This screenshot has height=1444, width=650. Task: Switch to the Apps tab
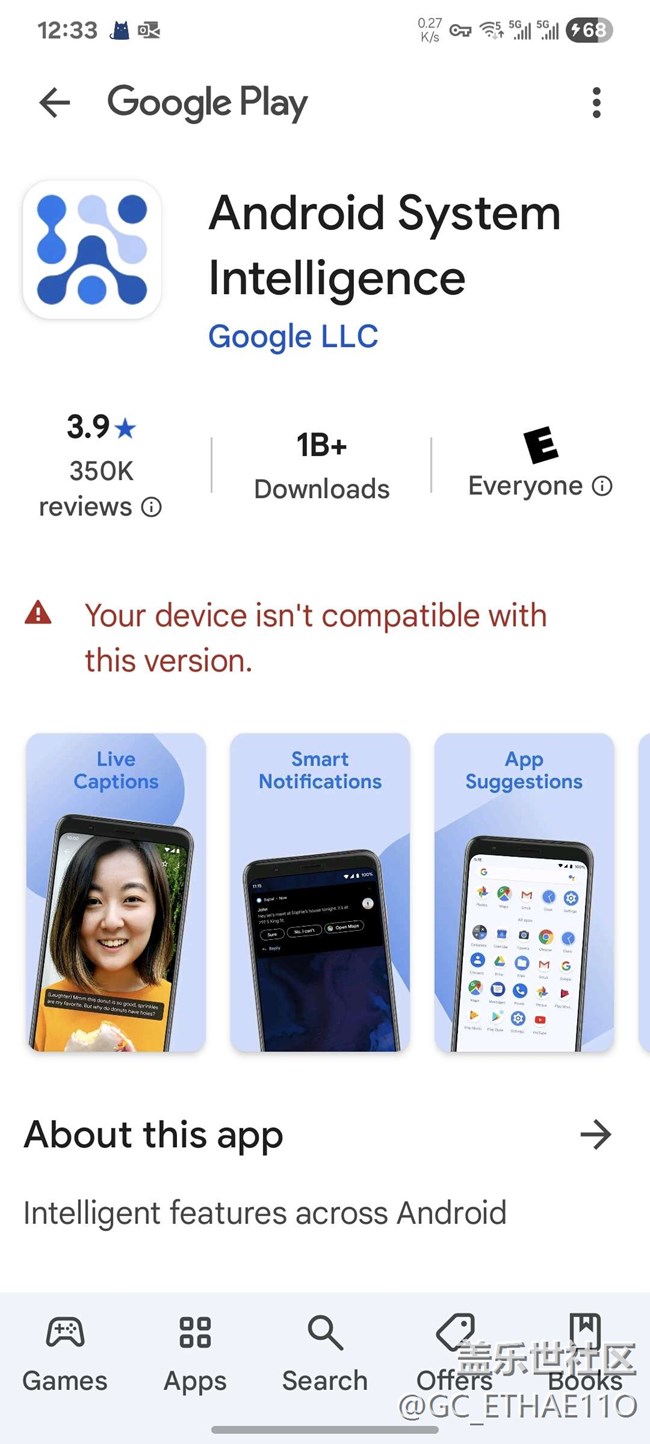[x=195, y=1354]
